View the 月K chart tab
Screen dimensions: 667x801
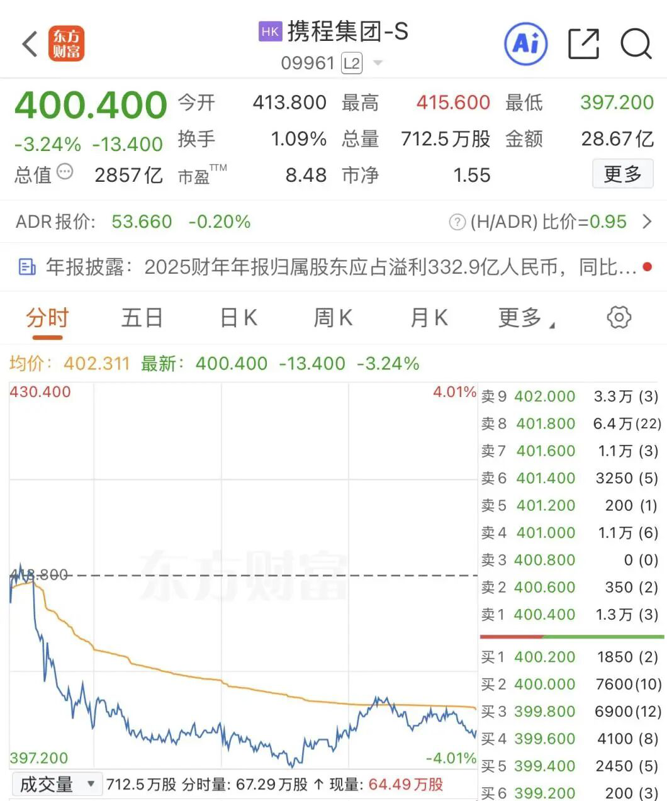tap(428, 318)
